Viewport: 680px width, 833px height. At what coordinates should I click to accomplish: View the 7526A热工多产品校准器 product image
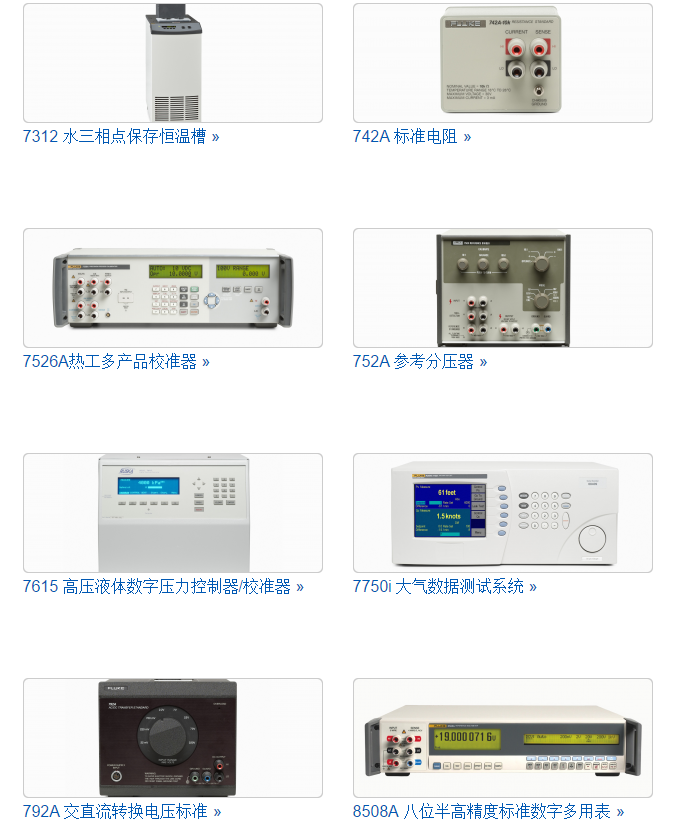click(172, 288)
